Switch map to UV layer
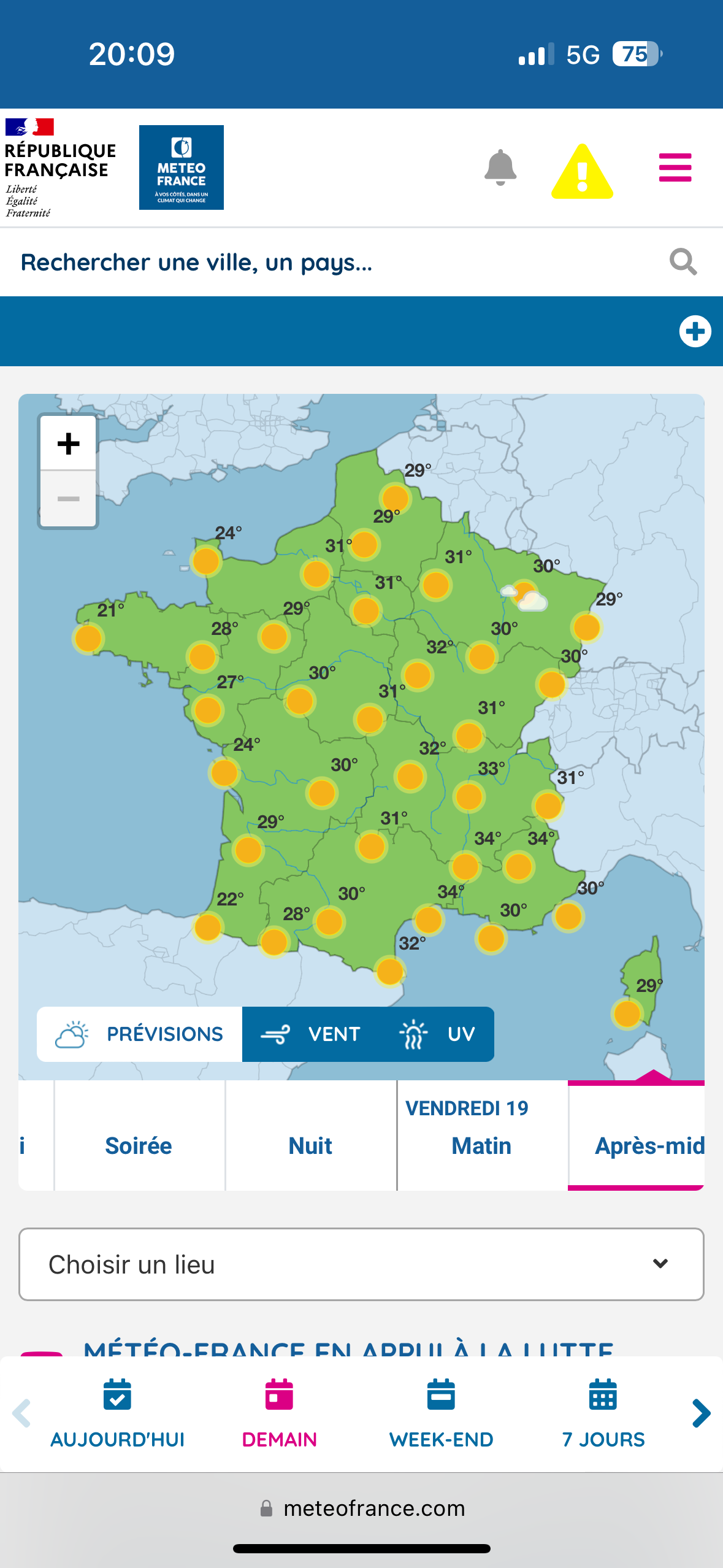This screenshot has height=1568, width=723. click(x=437, y=1034)
